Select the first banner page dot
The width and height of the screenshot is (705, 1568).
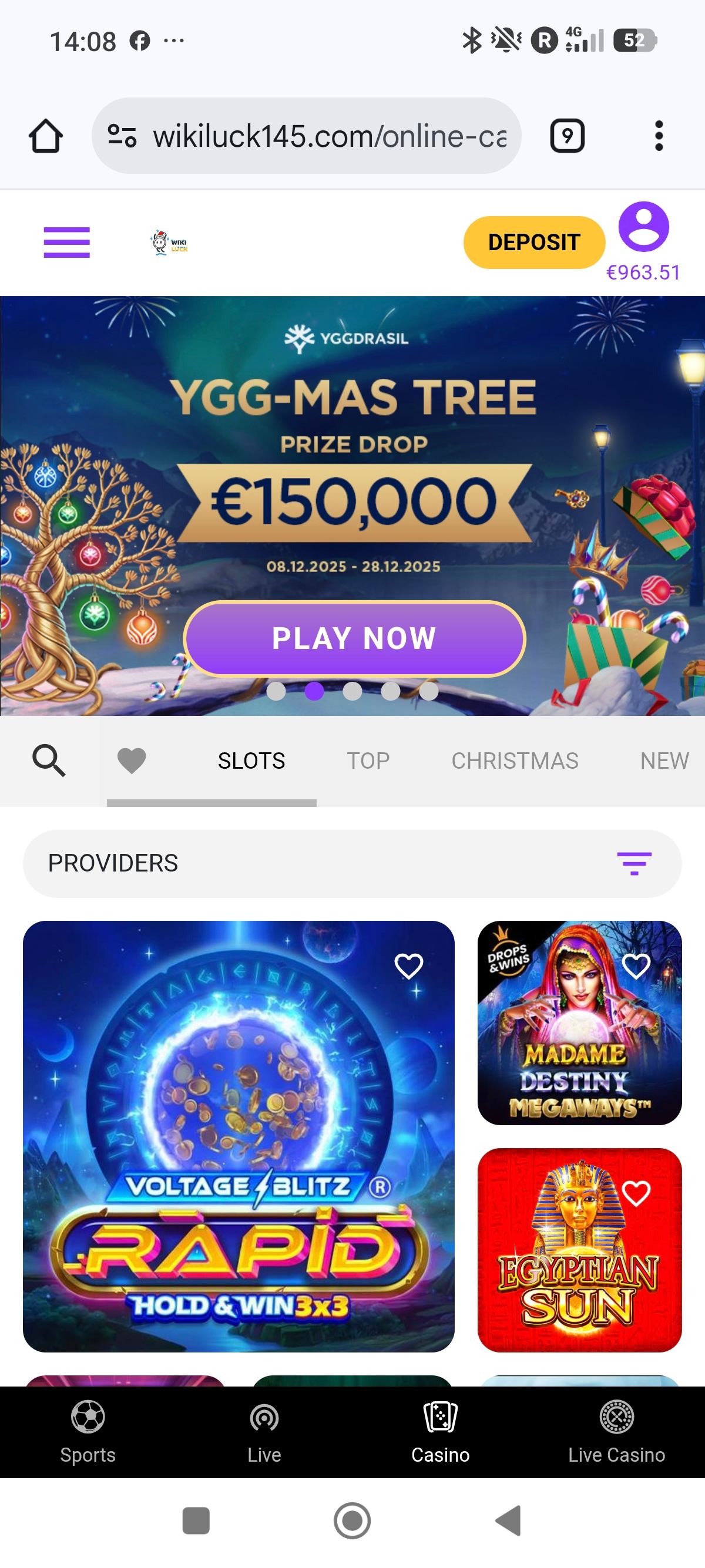coord(276,691)
